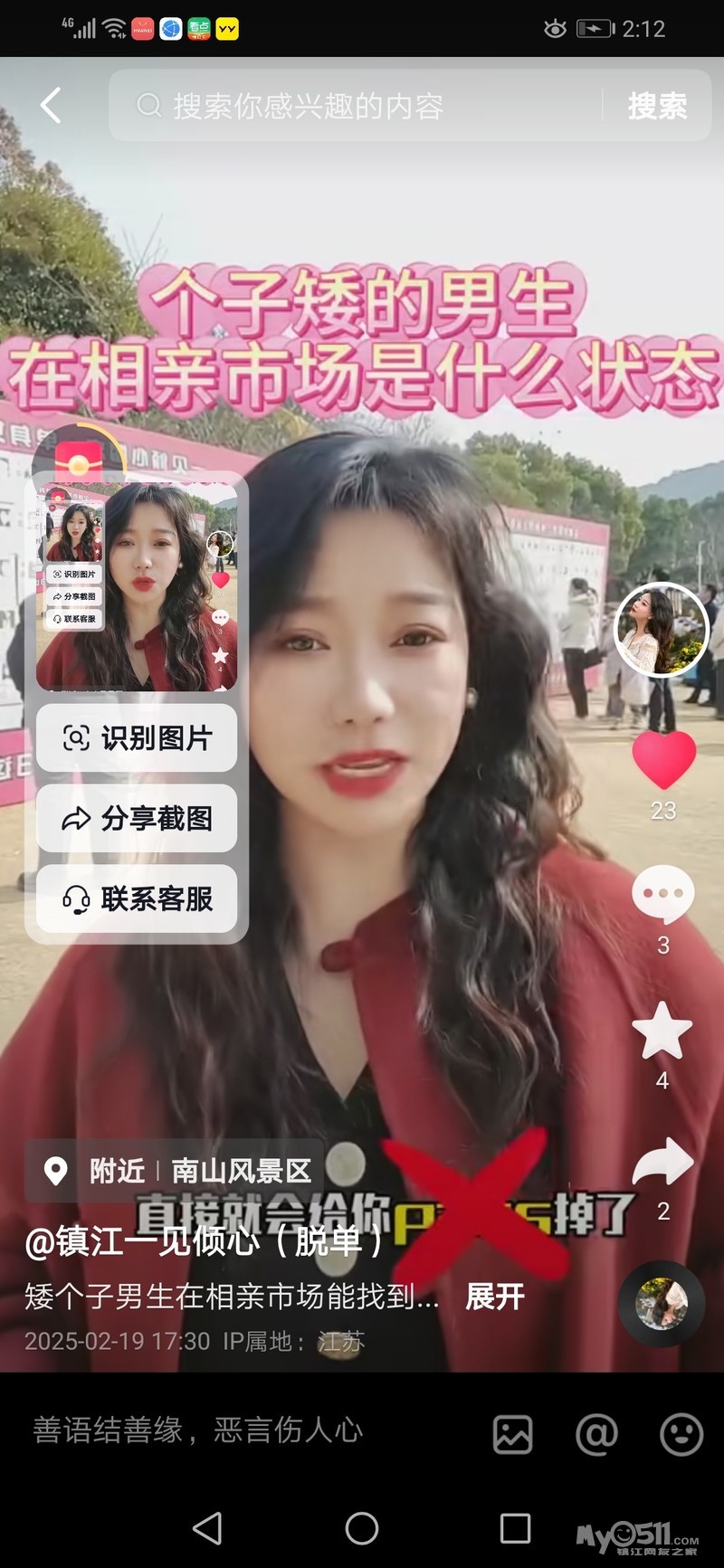Share the video with the arrow icon
The width and height of the screenshot is (724, 1568).
[663, 1161]
